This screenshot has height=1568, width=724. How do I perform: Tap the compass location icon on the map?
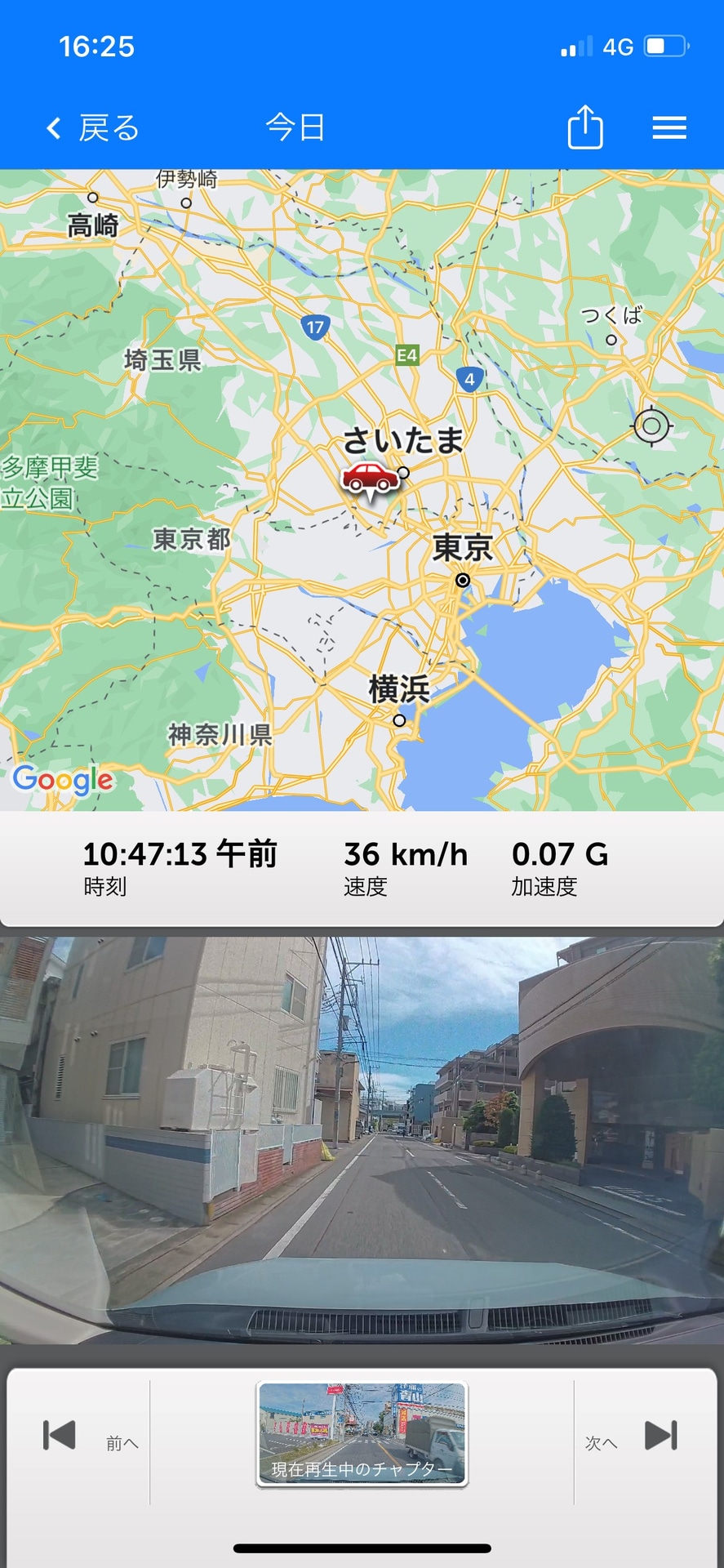point(652,425)
